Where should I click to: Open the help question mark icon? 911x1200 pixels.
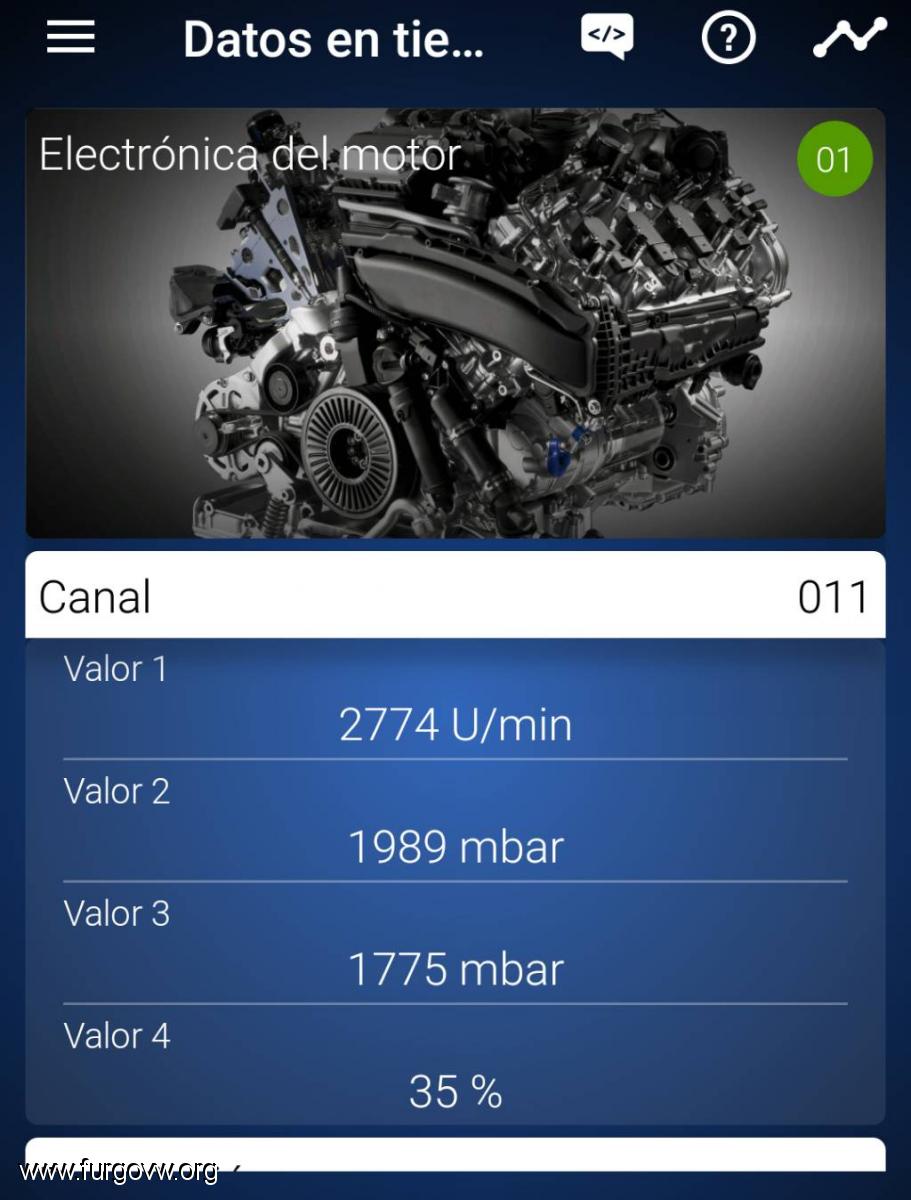(728, 38)
